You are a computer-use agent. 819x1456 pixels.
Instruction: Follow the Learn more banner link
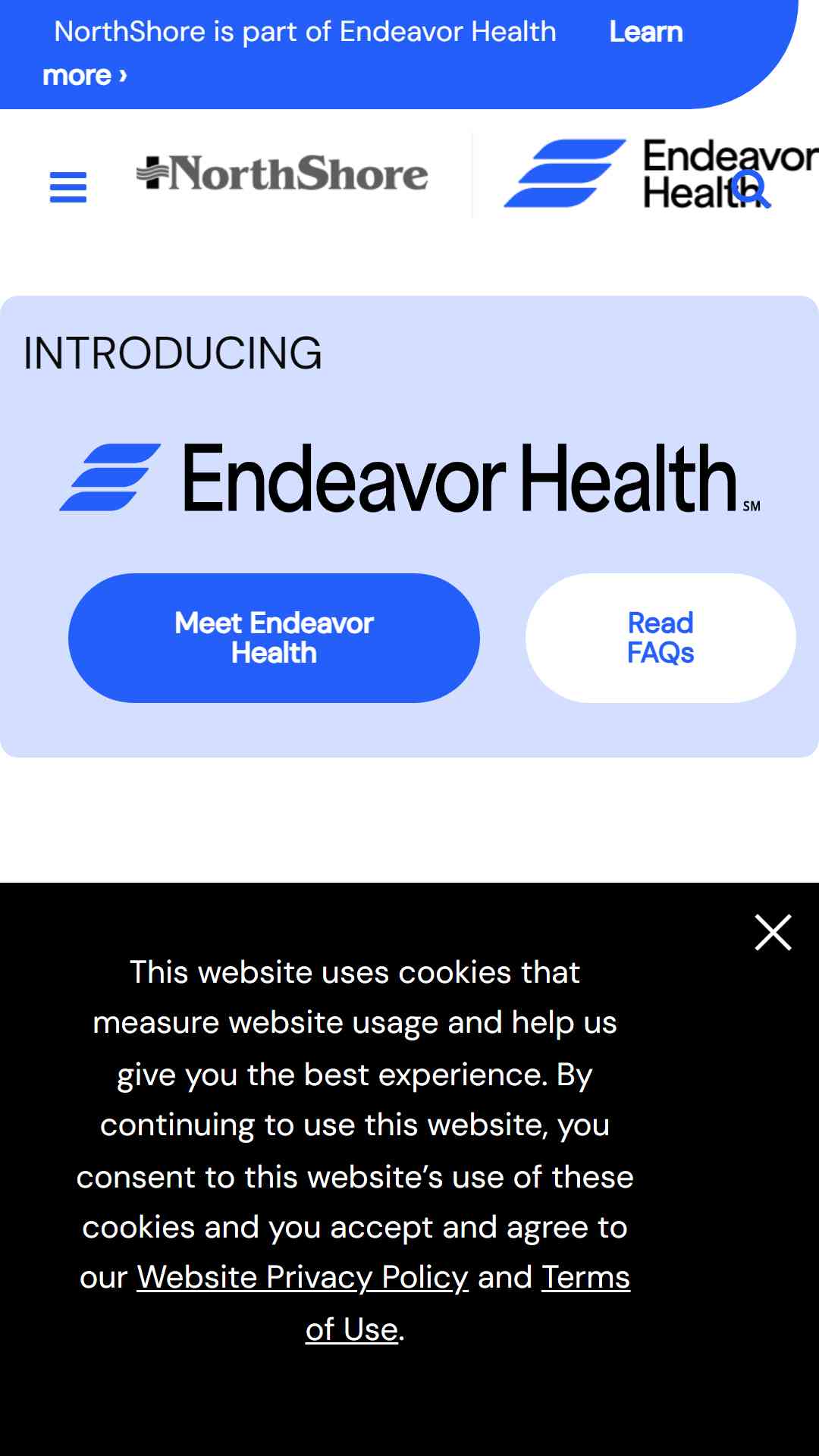[x=362, y=53]
